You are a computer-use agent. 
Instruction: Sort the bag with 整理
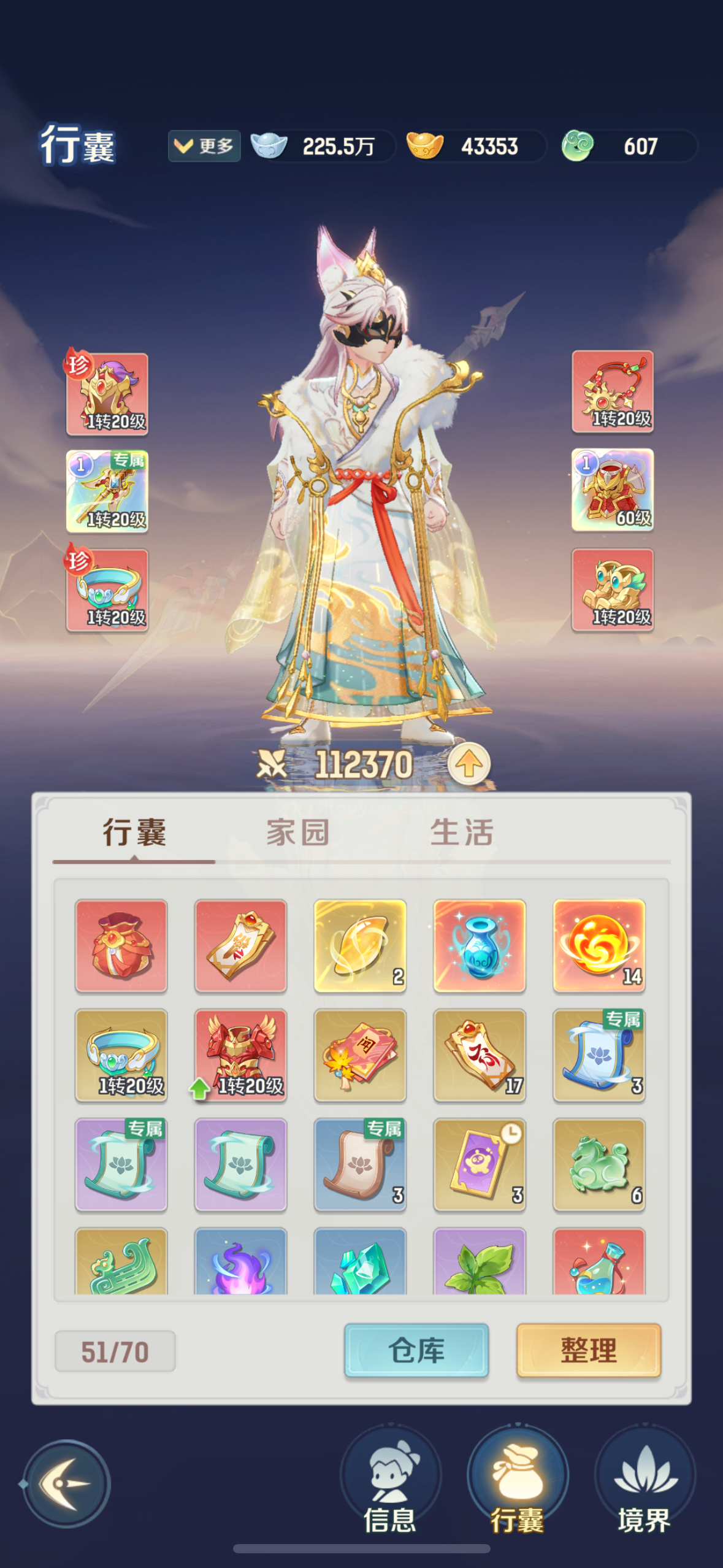click(x=589, y=1350)
